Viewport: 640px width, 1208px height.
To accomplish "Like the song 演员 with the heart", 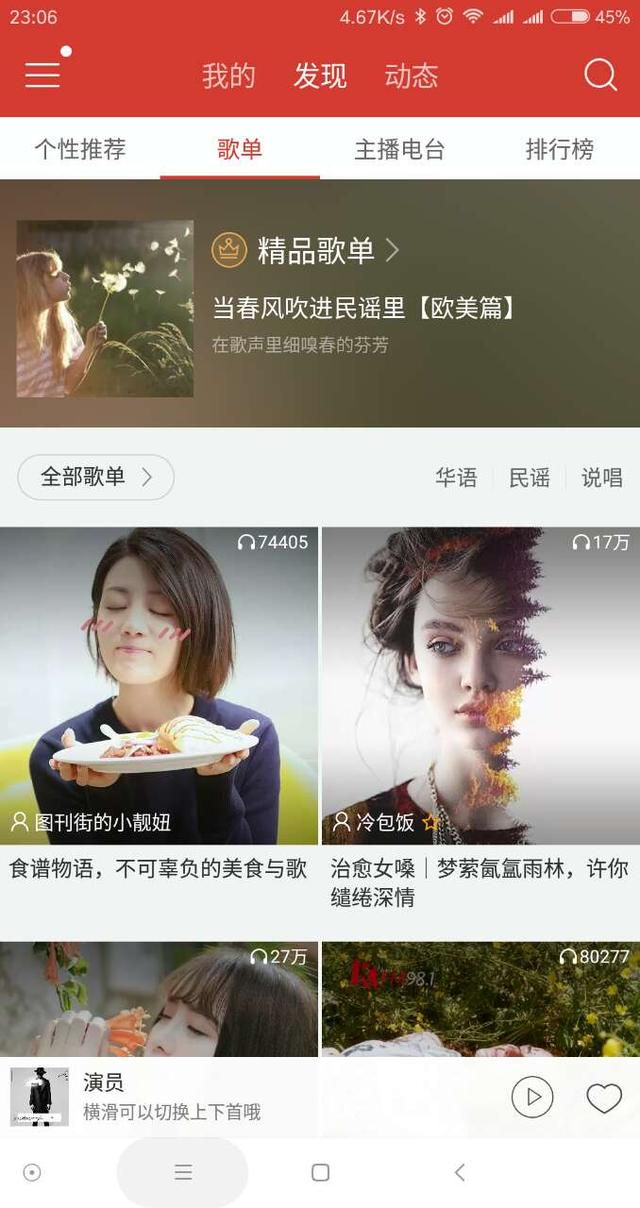I will coord(603,1097).
